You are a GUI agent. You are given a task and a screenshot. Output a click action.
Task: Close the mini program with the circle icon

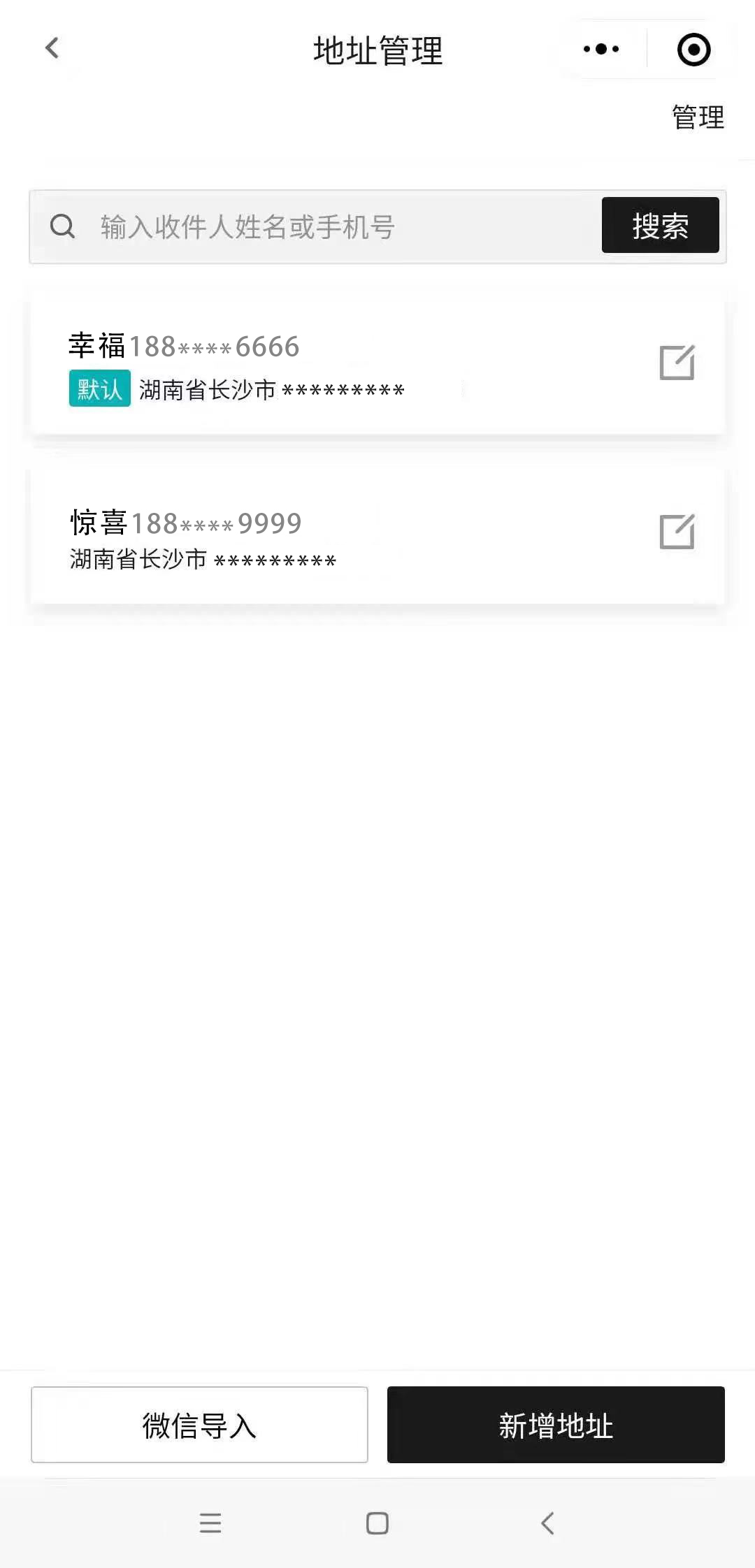[693, 50]
